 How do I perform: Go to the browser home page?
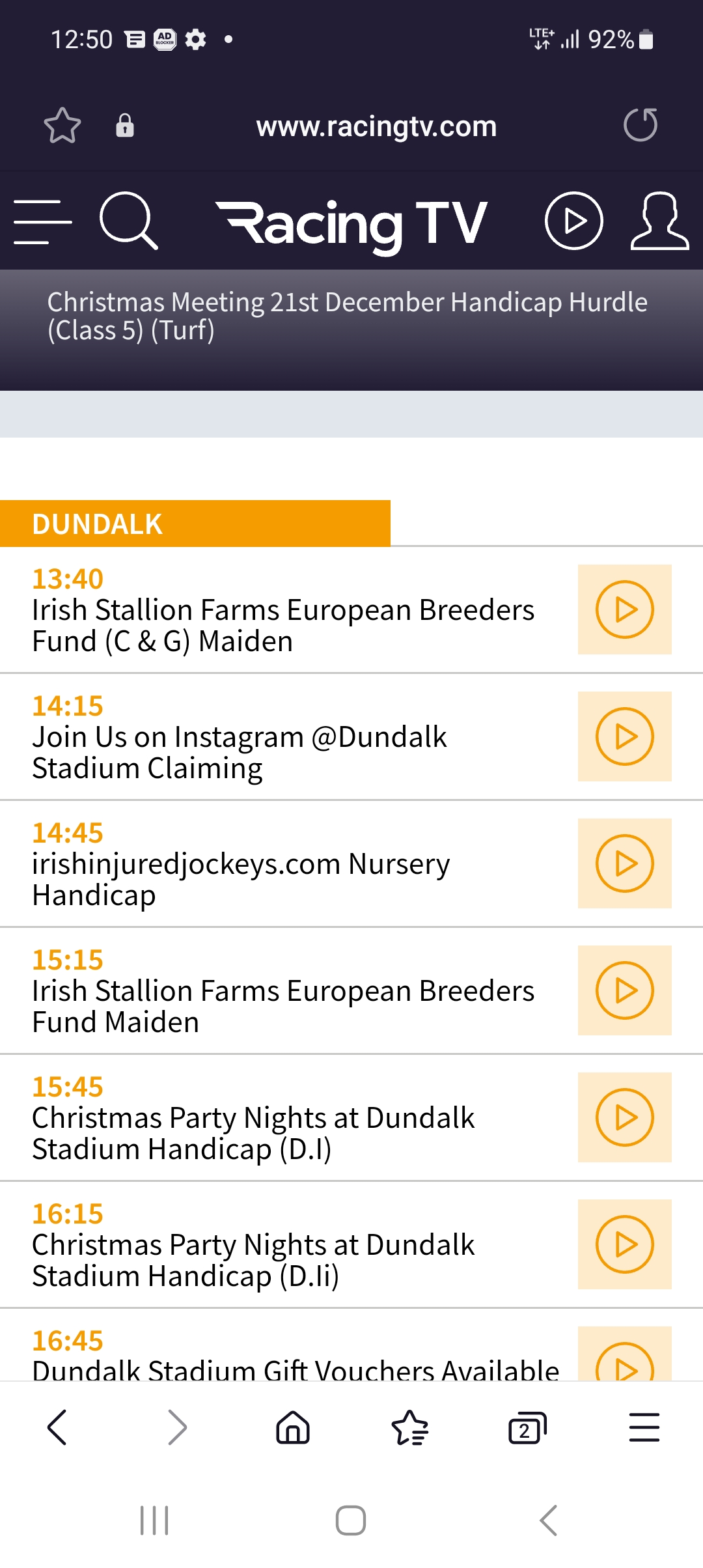(x=293, y=1427)
